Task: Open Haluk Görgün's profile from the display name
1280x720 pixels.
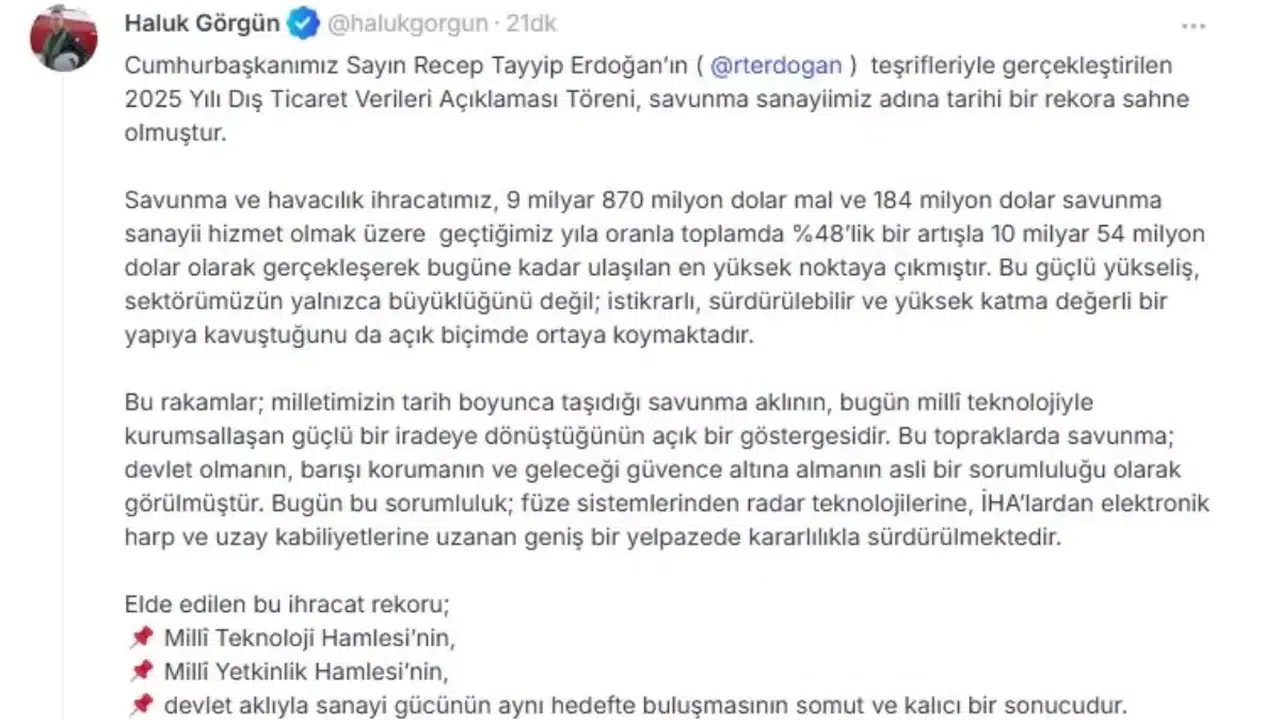Action: coord(203,23)
